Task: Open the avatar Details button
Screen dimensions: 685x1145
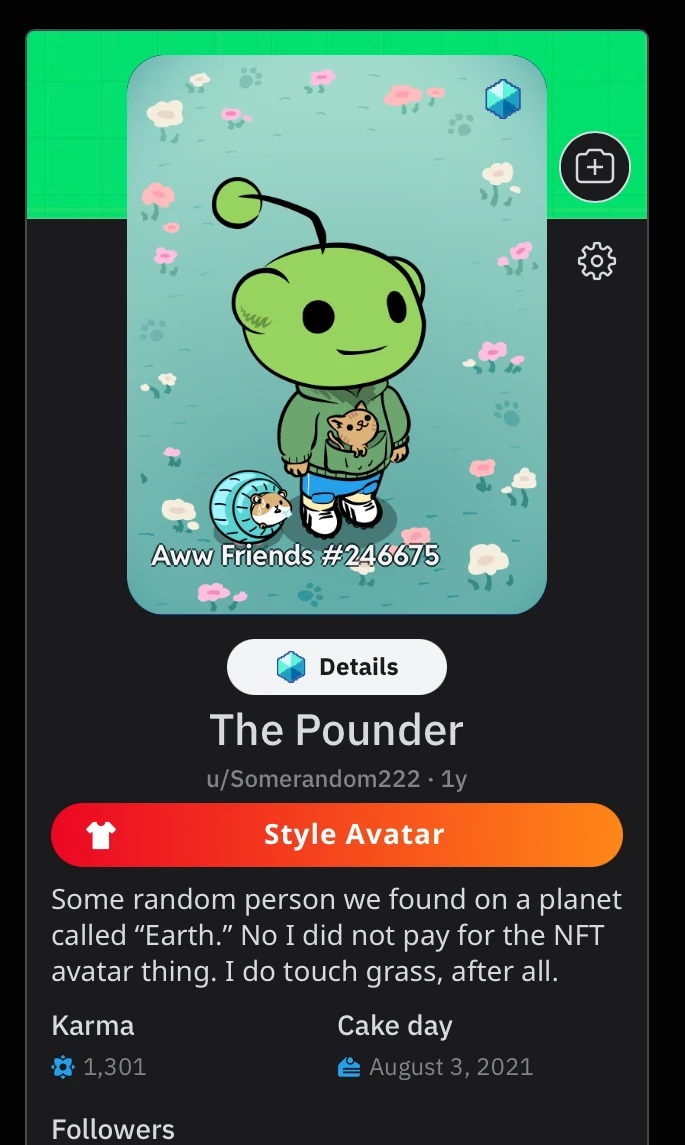Action: (x=337, y=667)
